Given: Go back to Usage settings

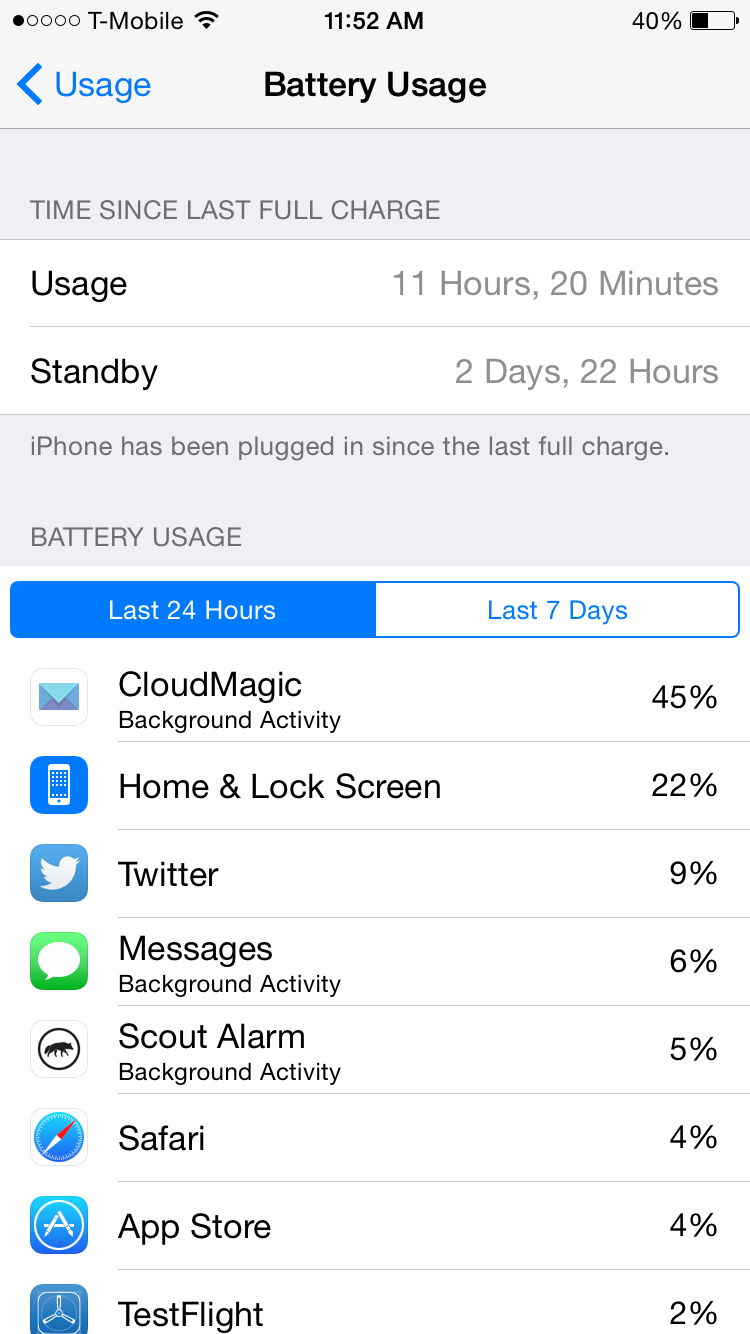Looking at the screenshot, I should click(x=85, y=85).
